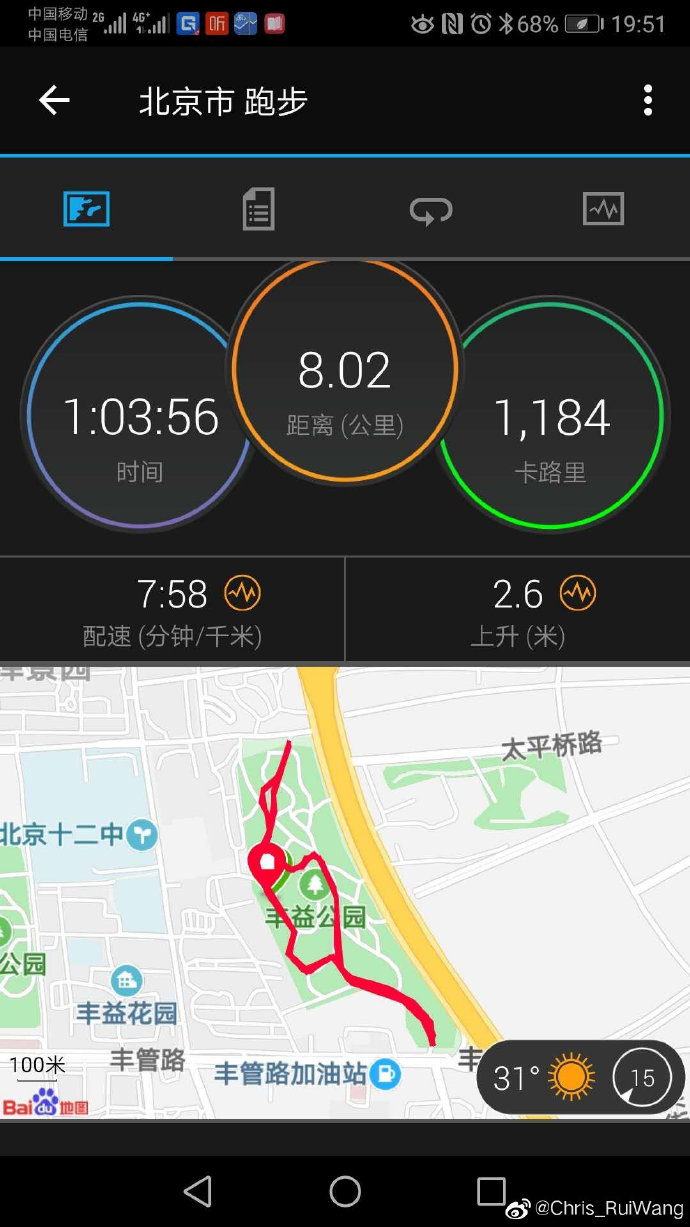Open pace chart icon beside 7:58
Image resolution: width=690 pixels, height=1227 pixels.
[242, 594]
